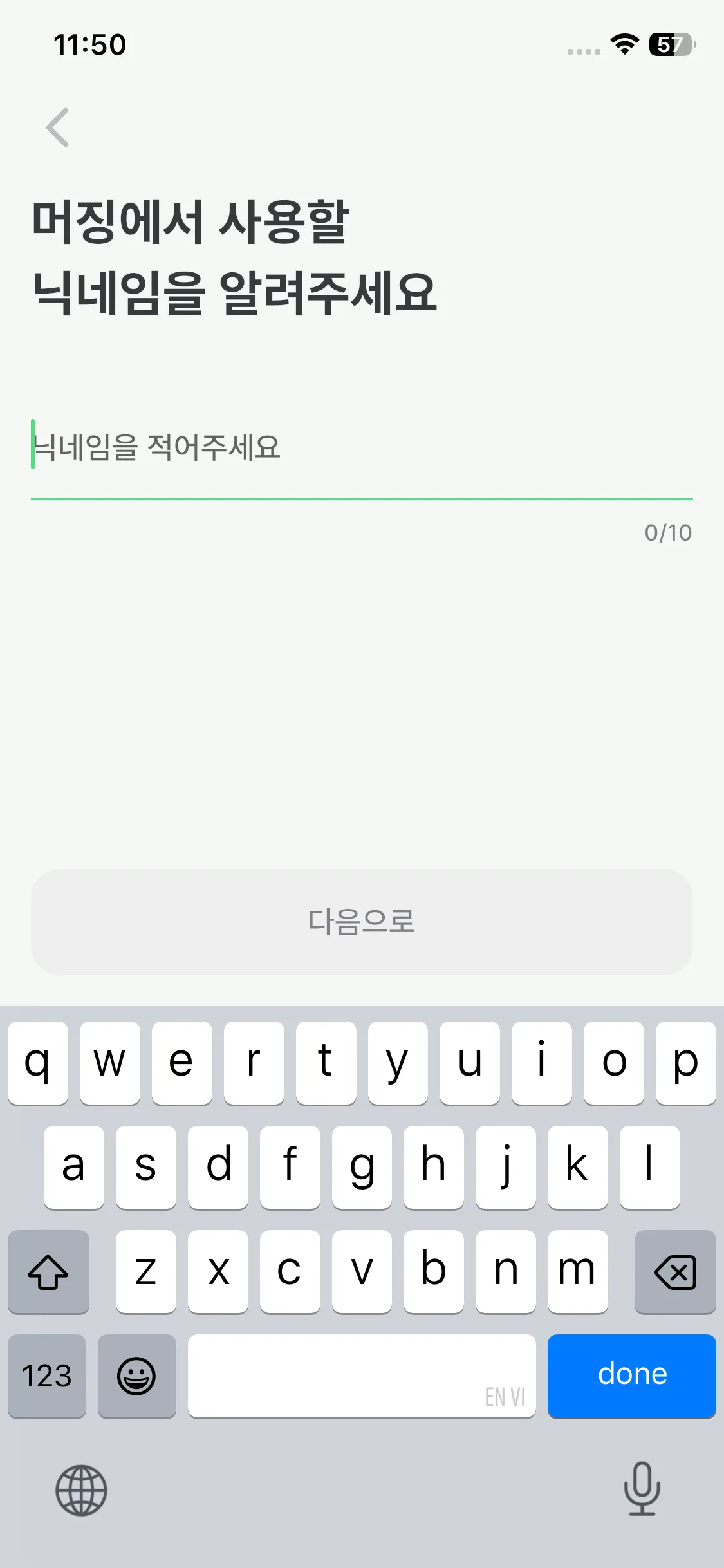Switch keyboard language with the globe icon
Viewport: 724px width, 1568px height.
coord(81,1489)
